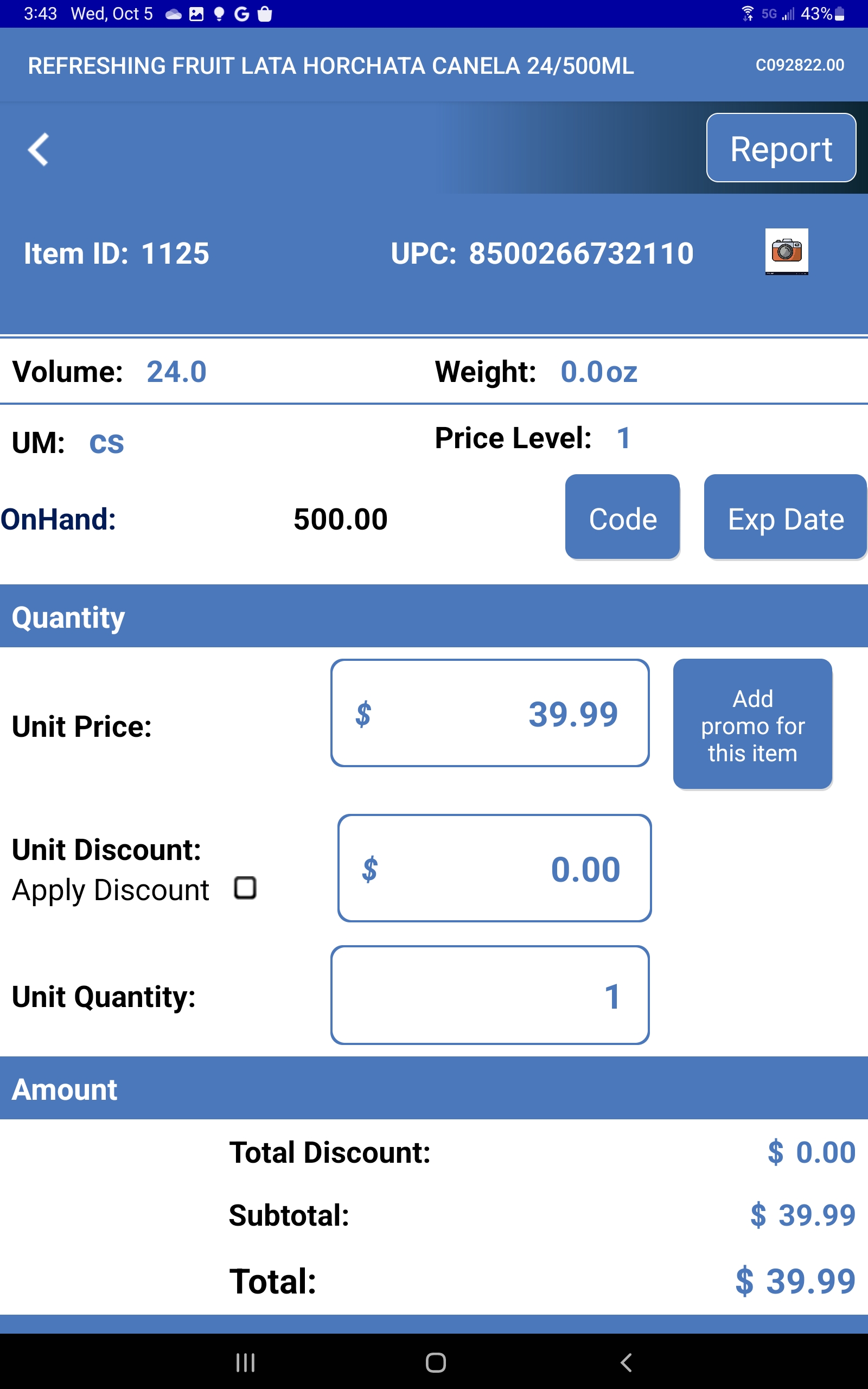Go back using the header arrow
Image resolution: width=868 pixels, height=1389 pixels.
click(x=39, y=150)
